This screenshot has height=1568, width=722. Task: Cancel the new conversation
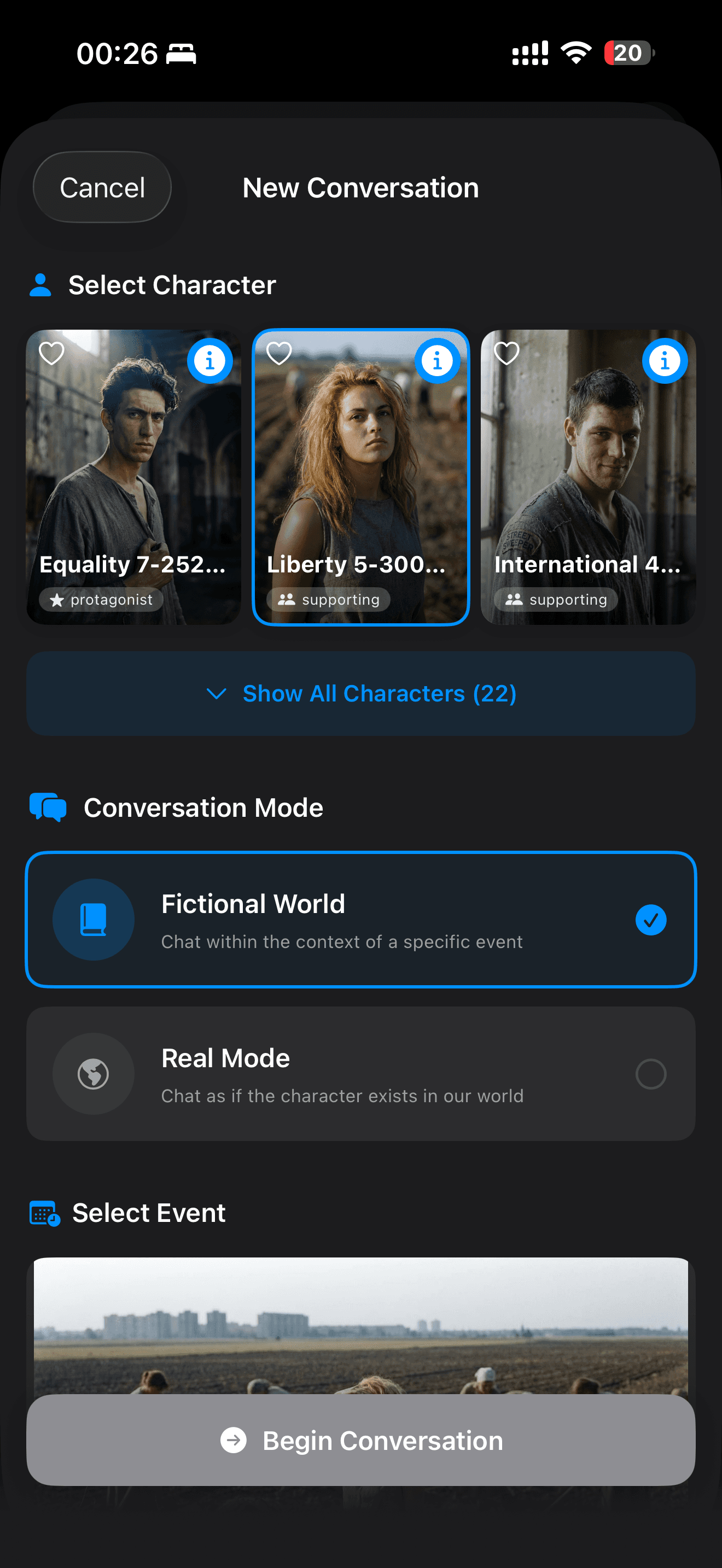102,187
